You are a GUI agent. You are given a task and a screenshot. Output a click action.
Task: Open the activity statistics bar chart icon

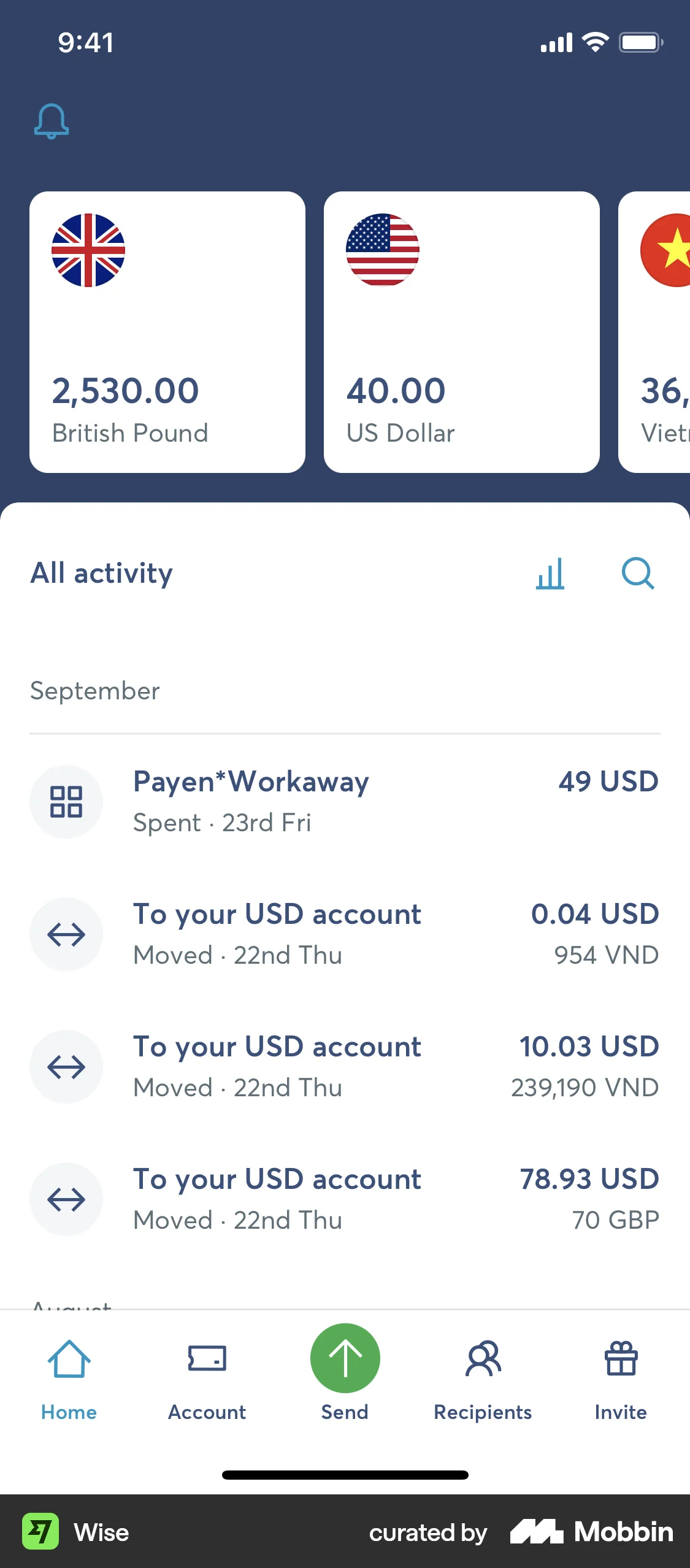coord(550,574)
